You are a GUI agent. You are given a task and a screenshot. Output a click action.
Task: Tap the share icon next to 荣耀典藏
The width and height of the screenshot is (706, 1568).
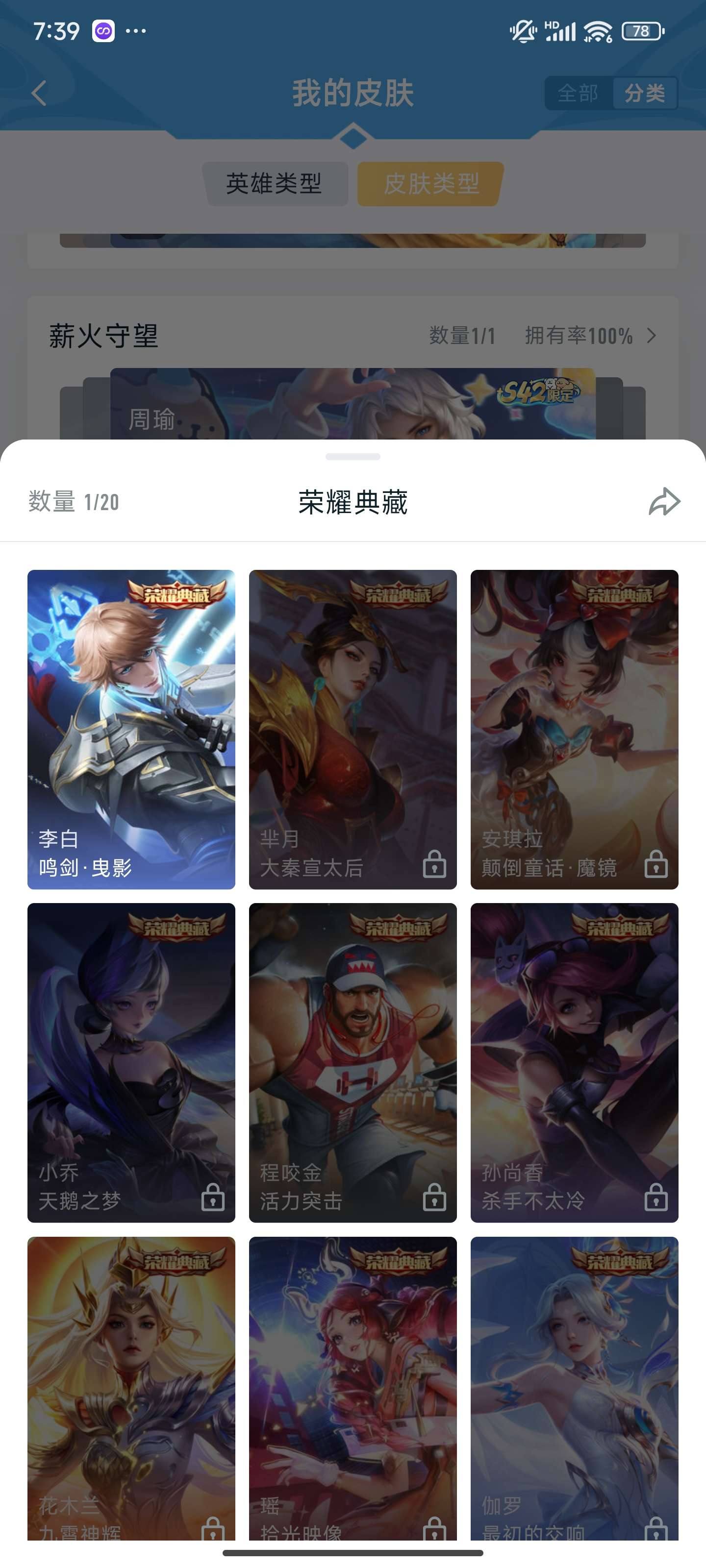tap(663, 503)
